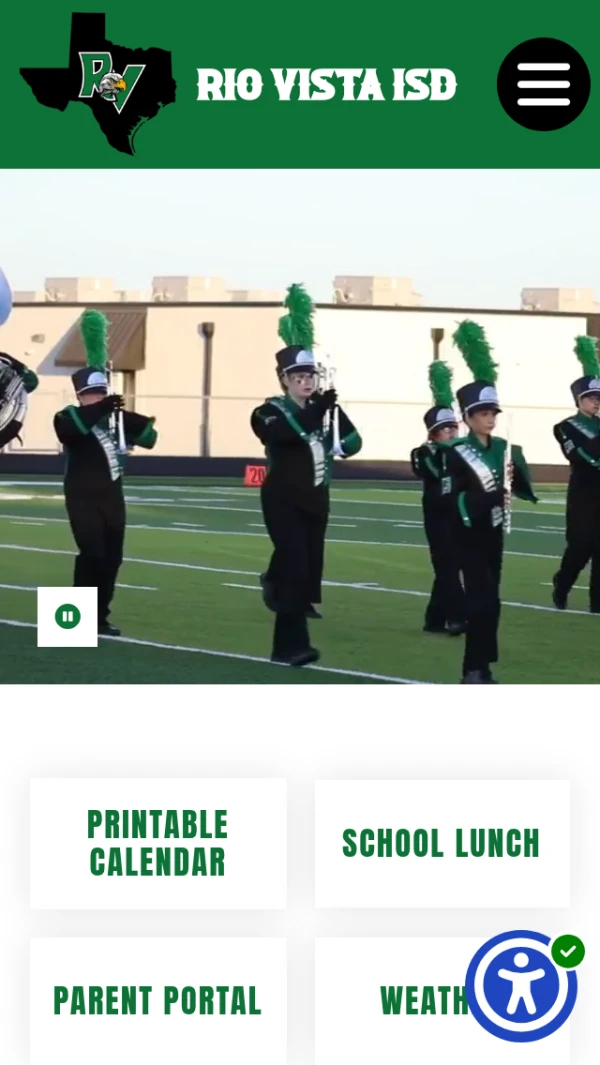
Task: Open the accessibility options widget
Action: [521, 986]
